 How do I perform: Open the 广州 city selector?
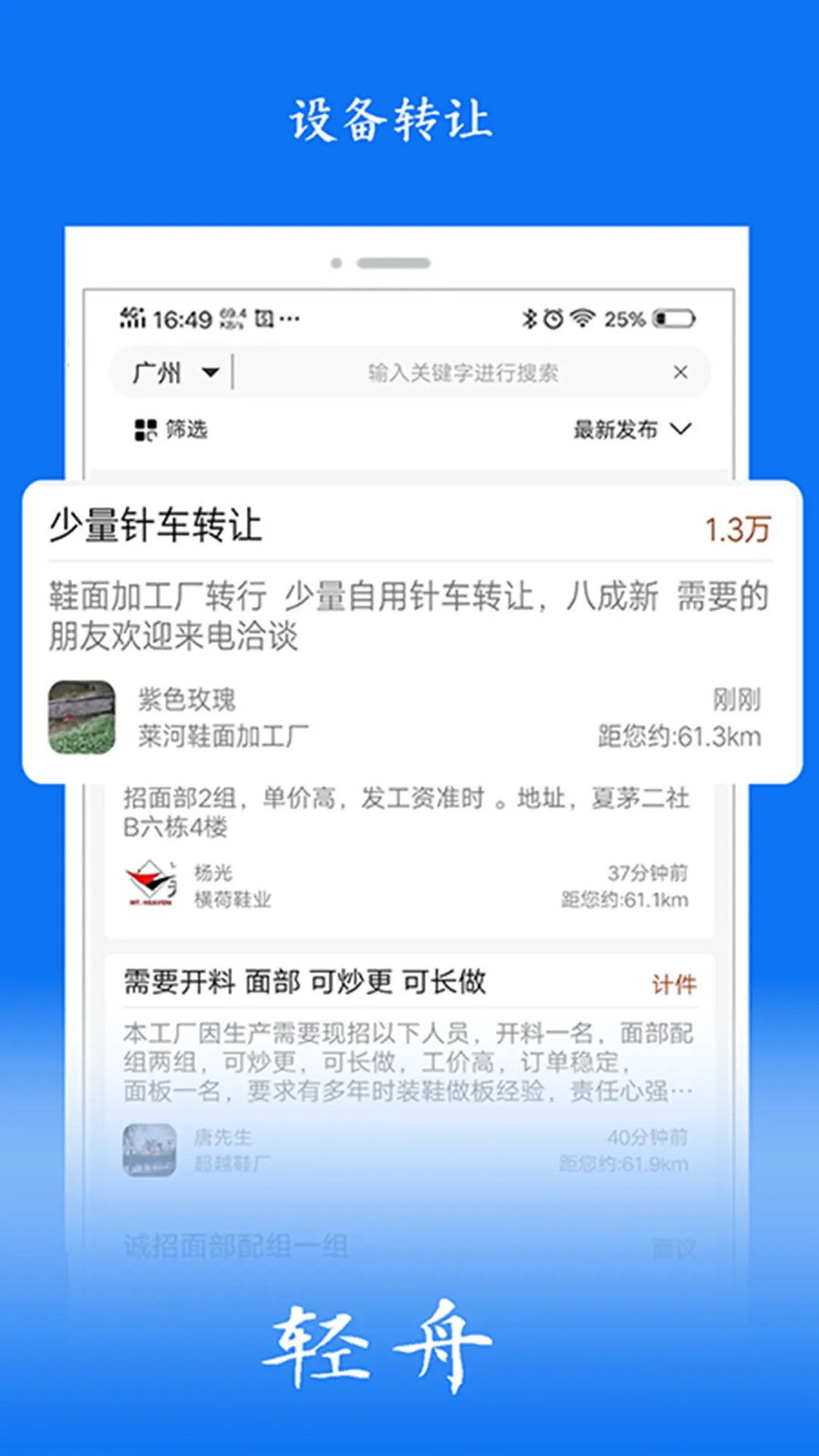point(157,371)
